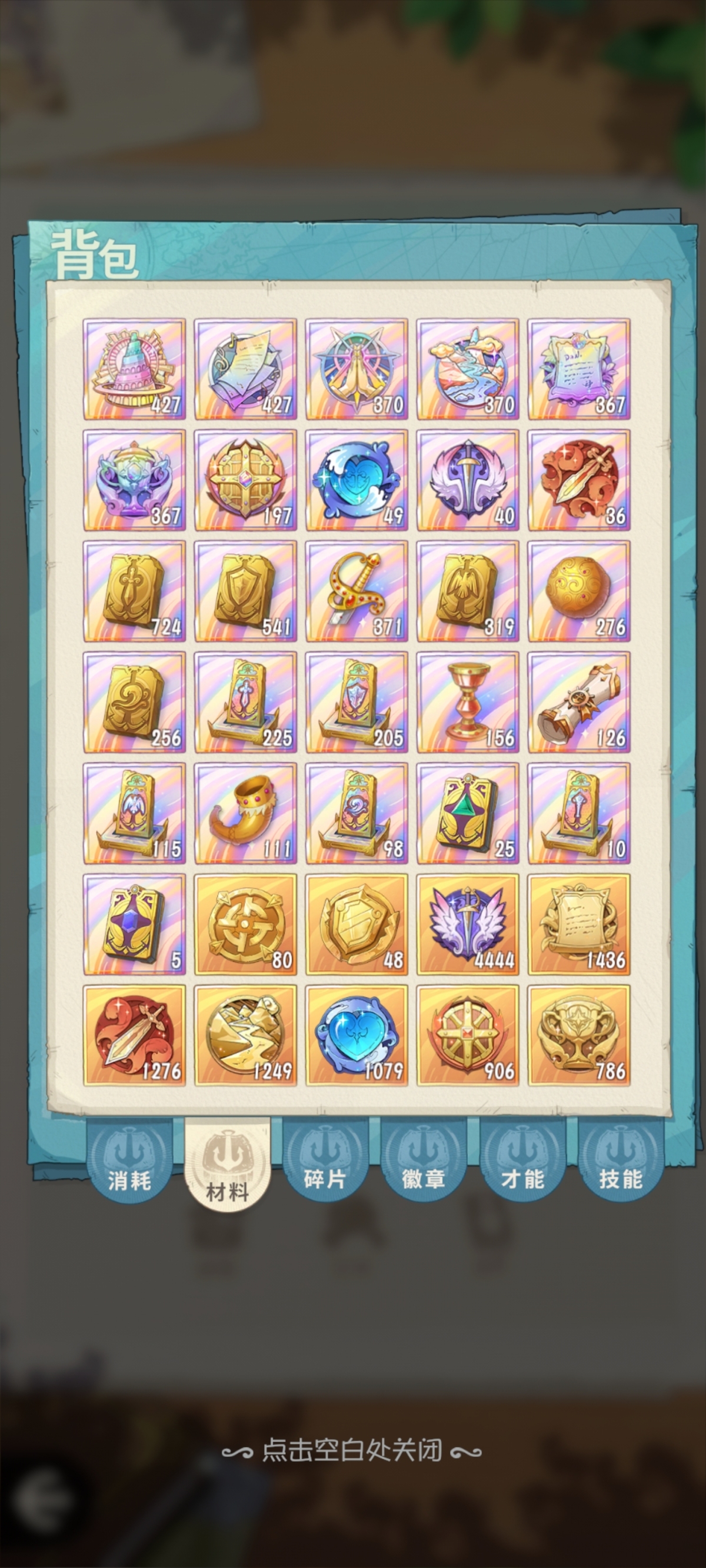Select the red goblet item with 156

468,702
